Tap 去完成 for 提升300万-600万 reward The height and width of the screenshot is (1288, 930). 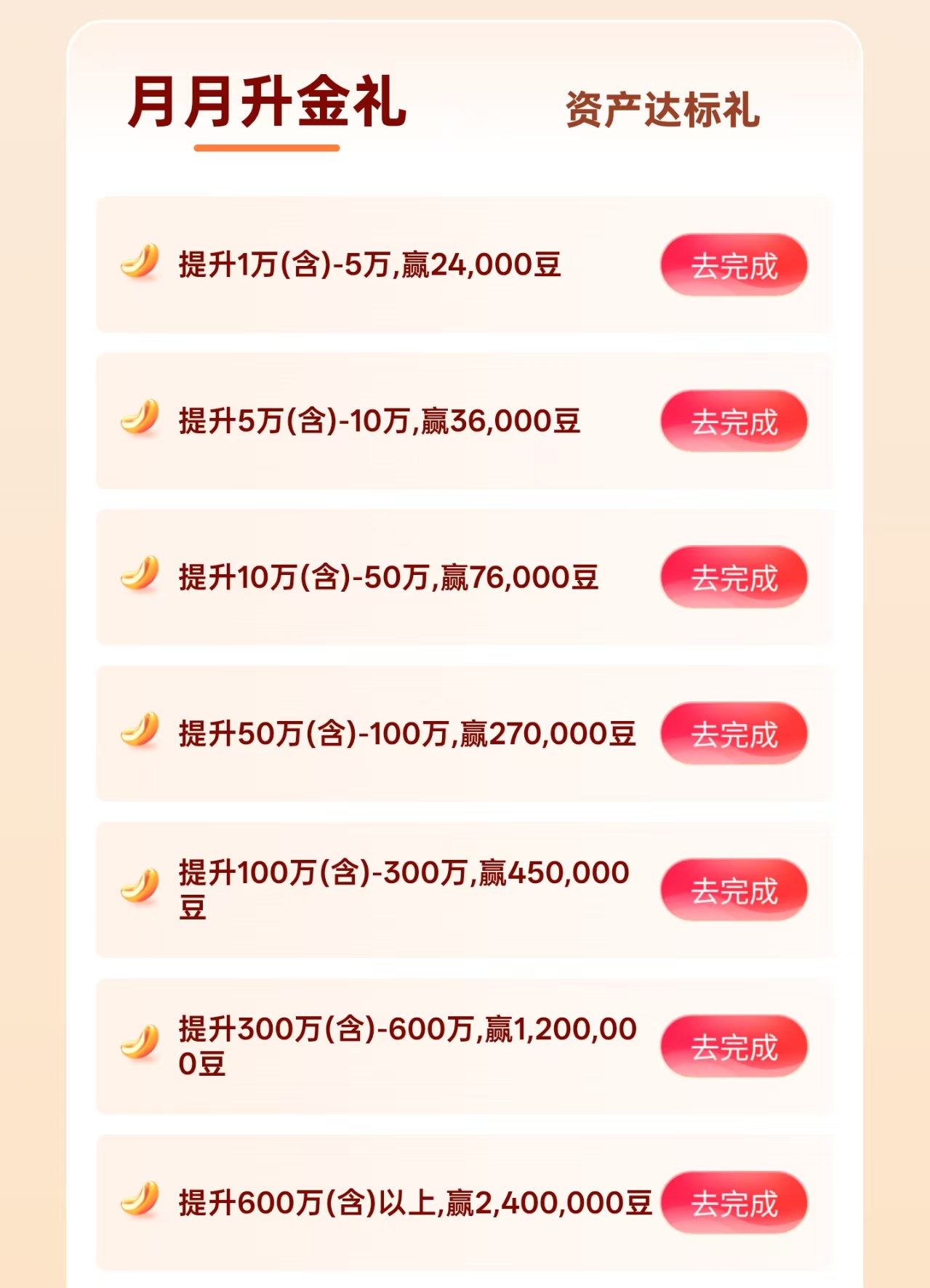click(734, 1047)
